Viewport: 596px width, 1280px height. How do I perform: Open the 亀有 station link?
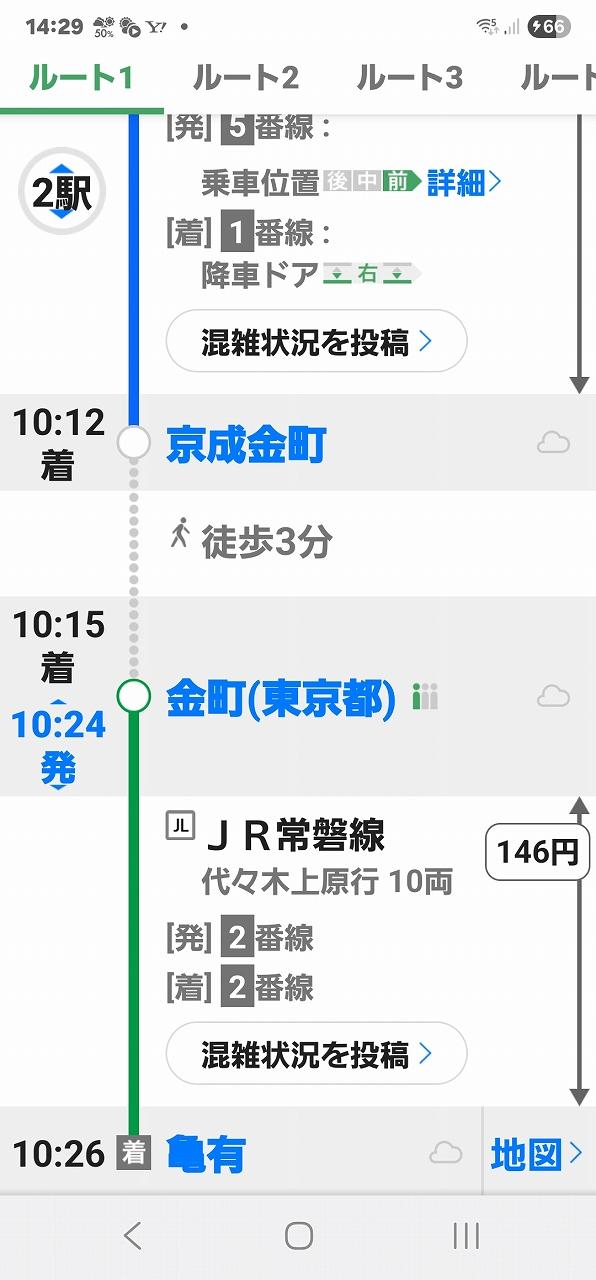pos(205,1154)
